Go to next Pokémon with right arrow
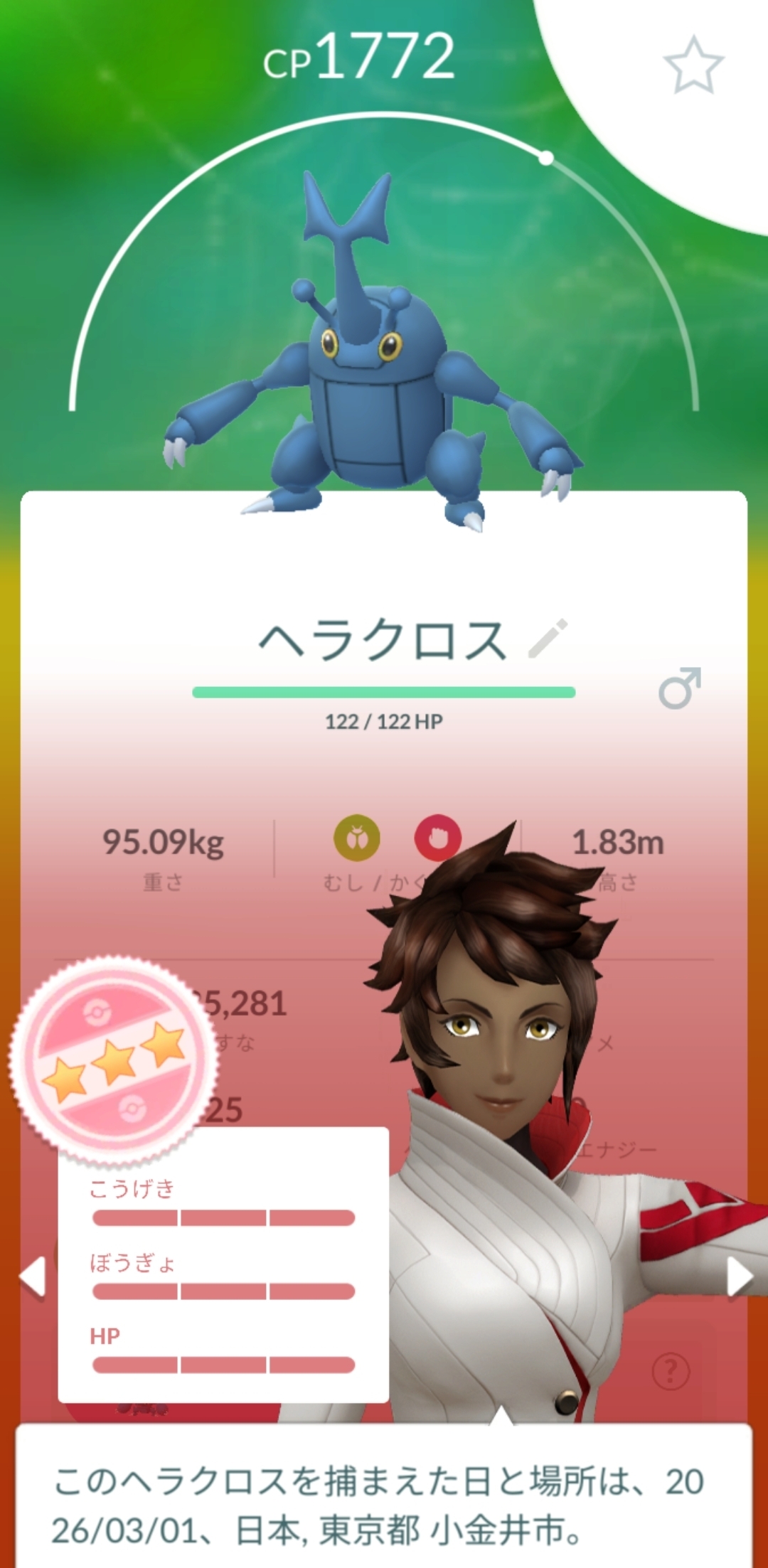 pos(738,1277)
